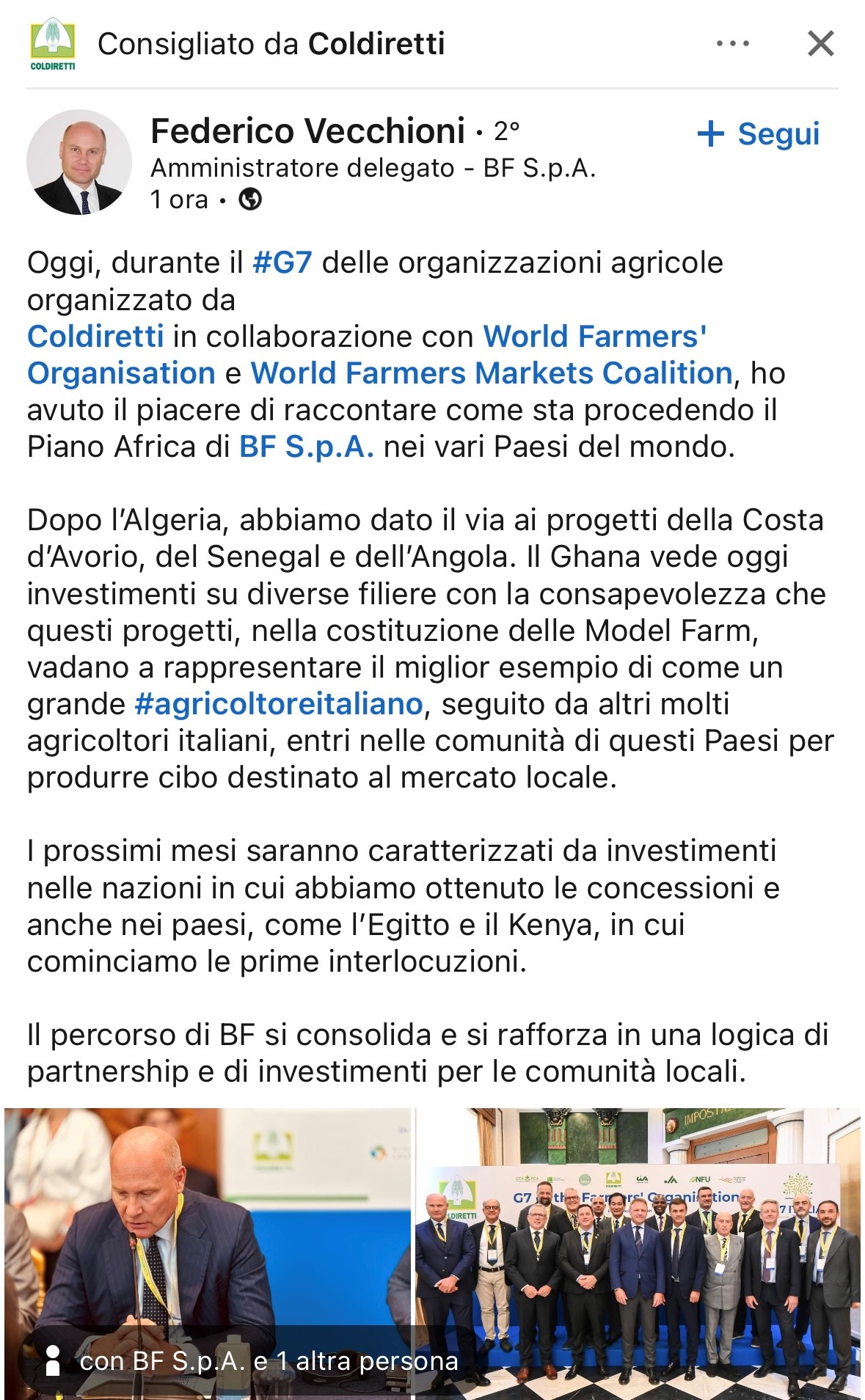The height and width of the screenshot is (1400, 865).
Task: Open the Coldiretti logo in the header
Action: 52,45
